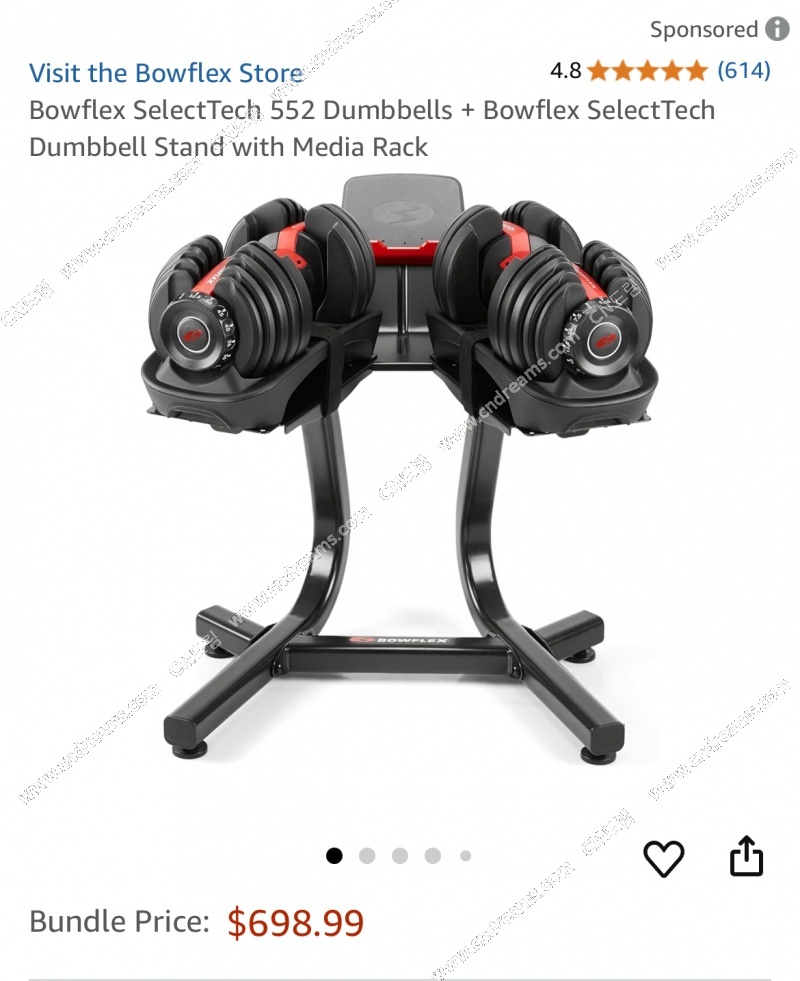Visit the Bowflex Store link

(166, 73)
